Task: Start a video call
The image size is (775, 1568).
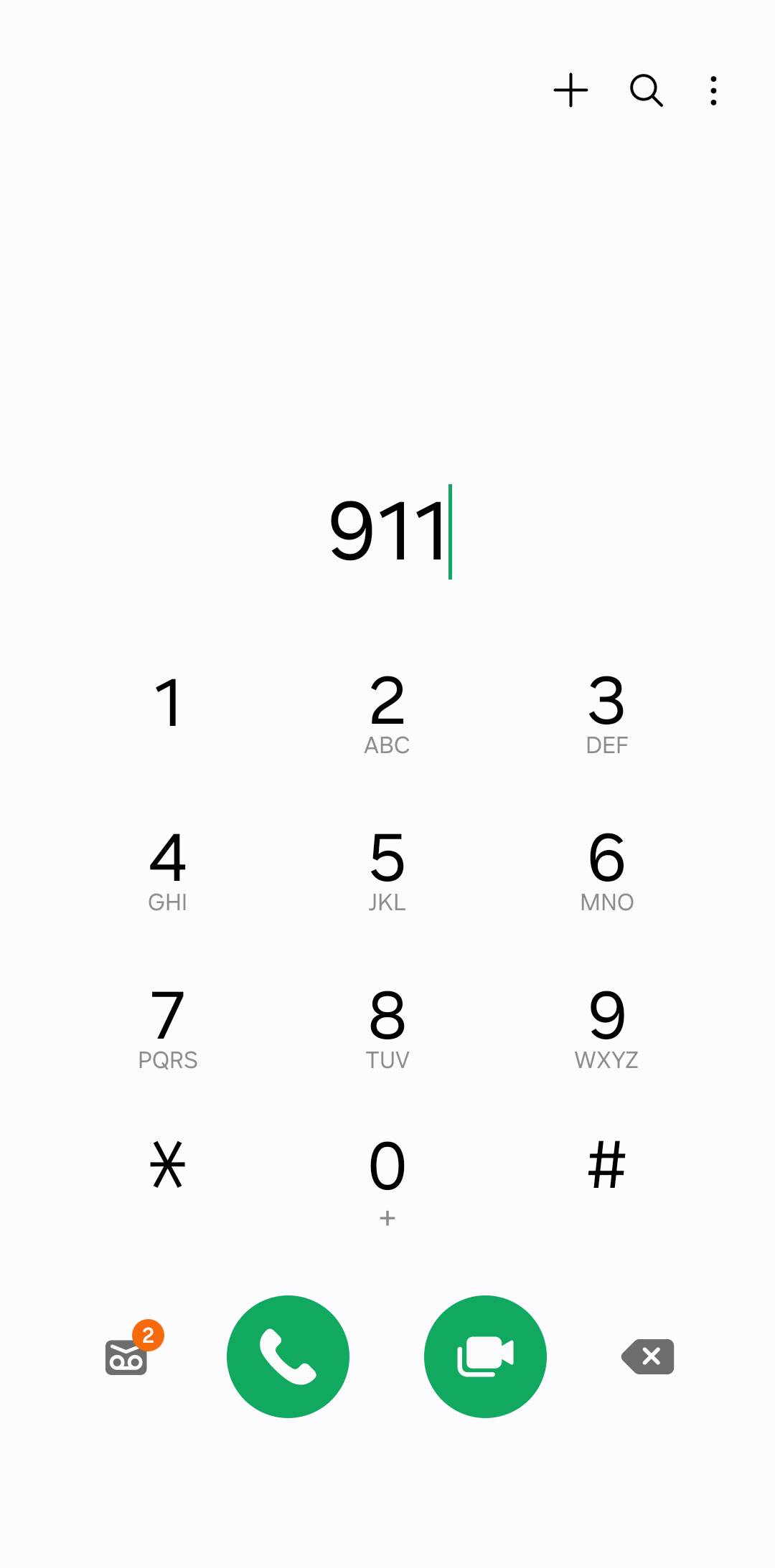Action: (x=485, y=1356)
